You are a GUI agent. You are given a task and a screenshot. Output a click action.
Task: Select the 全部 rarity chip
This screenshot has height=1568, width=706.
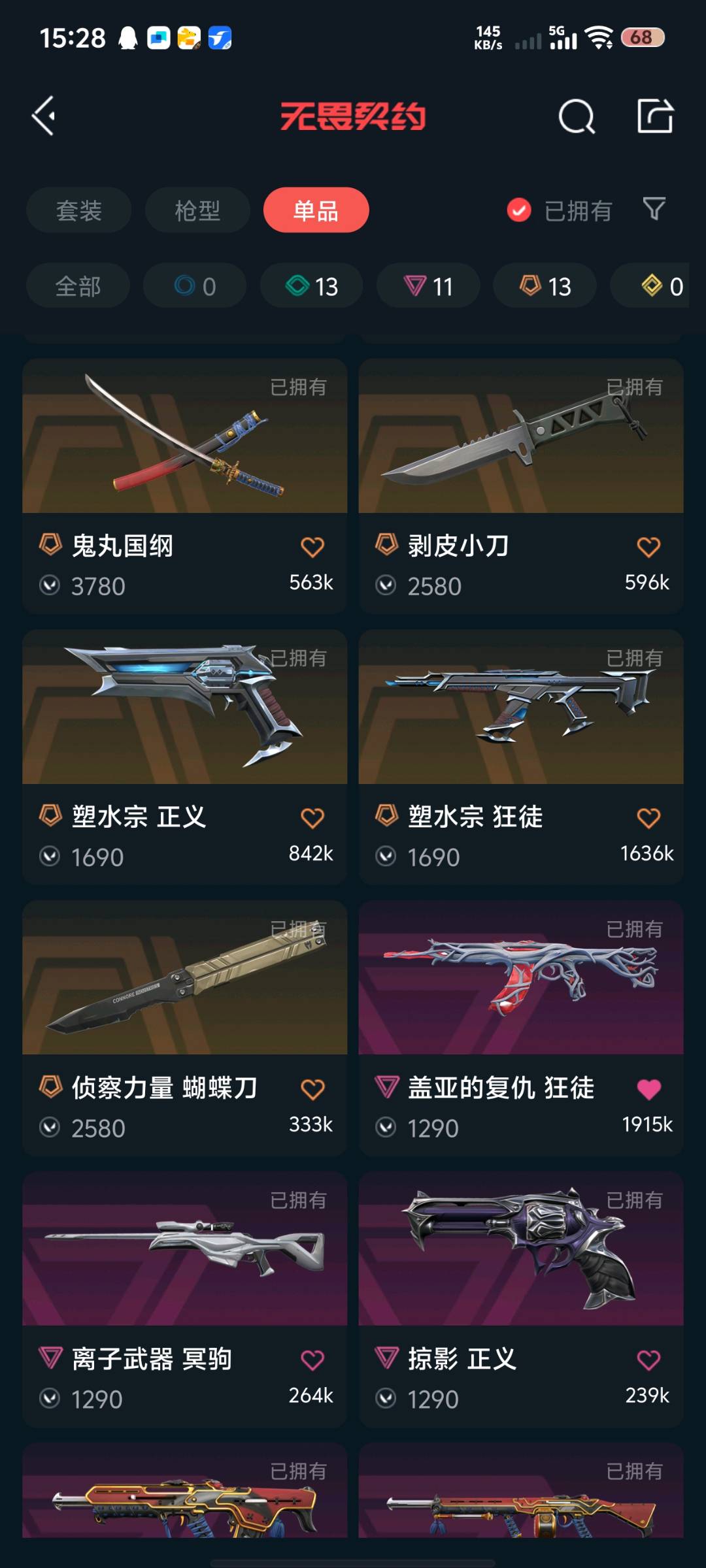click(78, 286)
